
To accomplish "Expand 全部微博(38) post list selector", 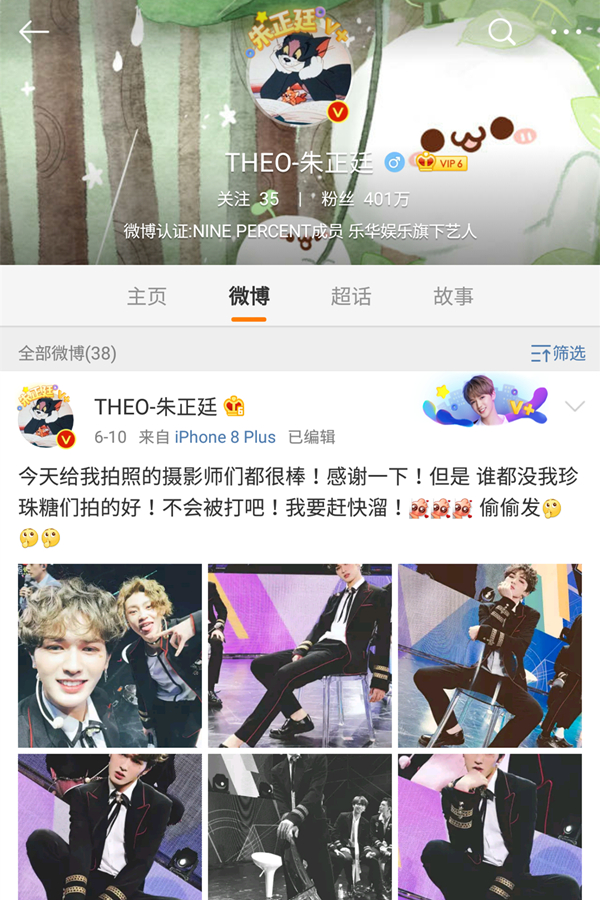I will (x=67, y=353).
